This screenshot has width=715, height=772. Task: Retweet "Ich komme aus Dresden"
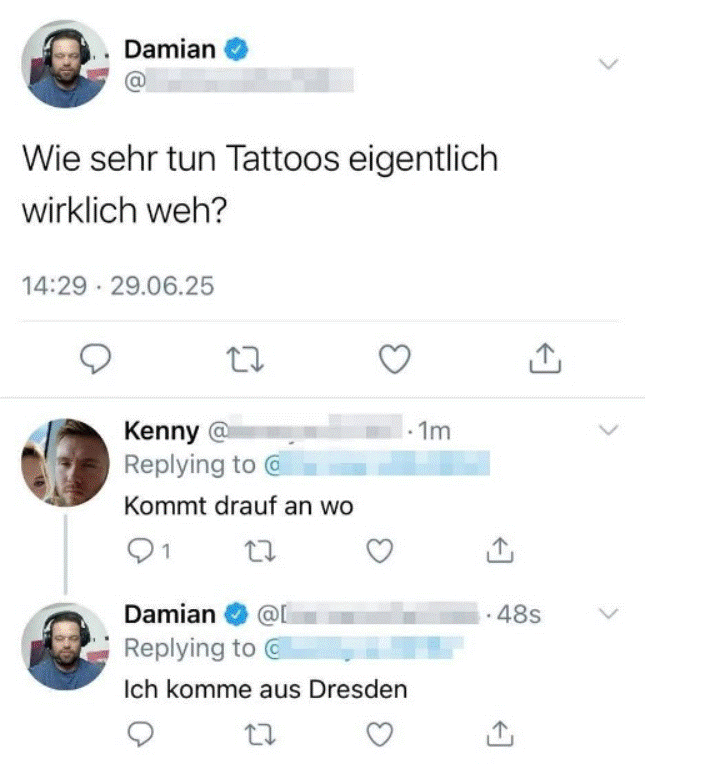pos(259,734)
